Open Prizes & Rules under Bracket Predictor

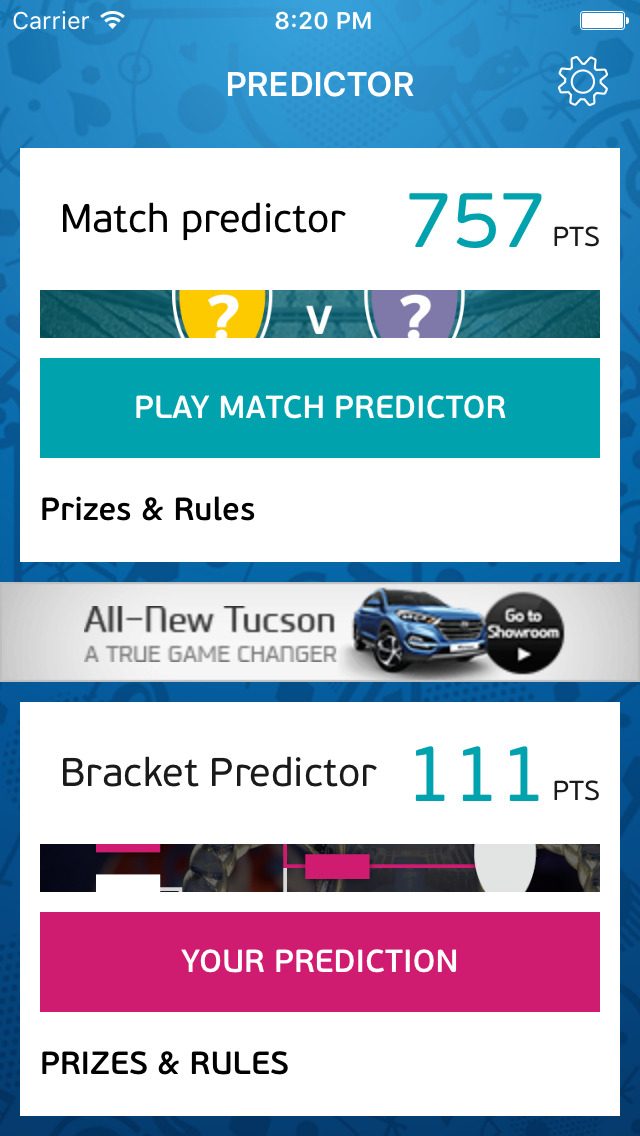(x=165, y=1064)
